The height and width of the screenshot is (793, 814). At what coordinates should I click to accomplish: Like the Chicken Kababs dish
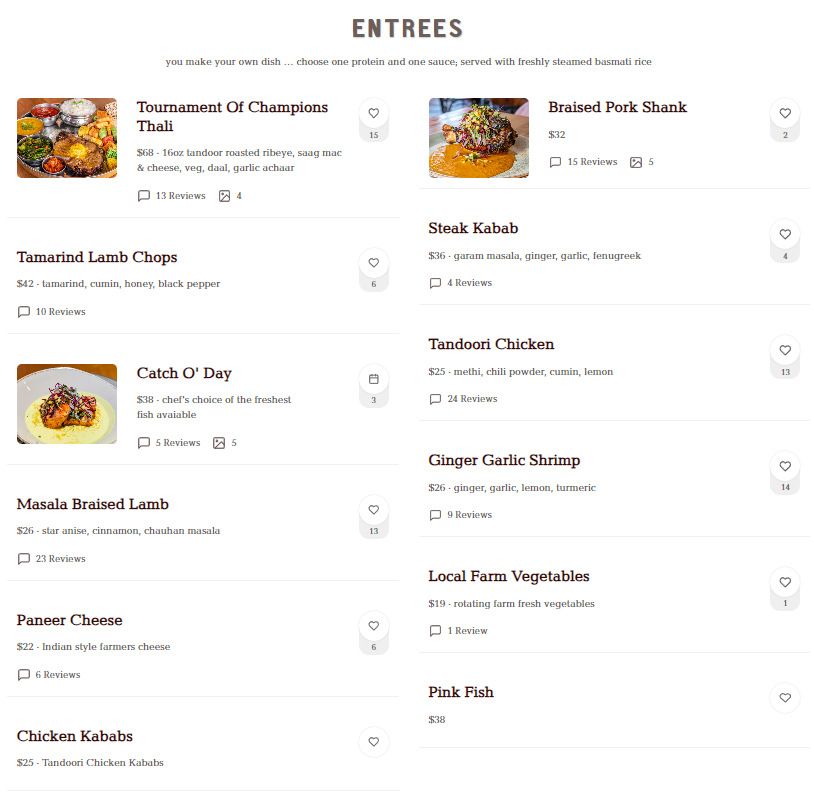pos(373,742)
